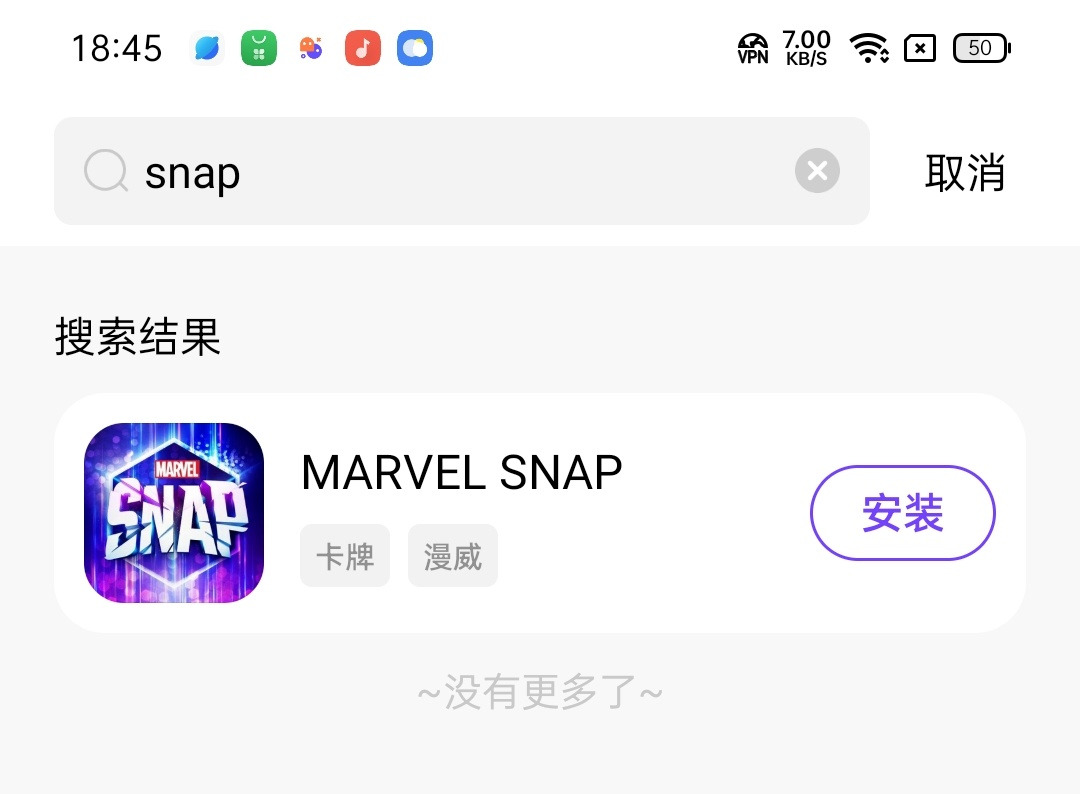Open the MARVEL SNAP search result
Image resolution: width=1080 pixels, height=795 pixels.
pyautogui.click(x=462, y=472)
